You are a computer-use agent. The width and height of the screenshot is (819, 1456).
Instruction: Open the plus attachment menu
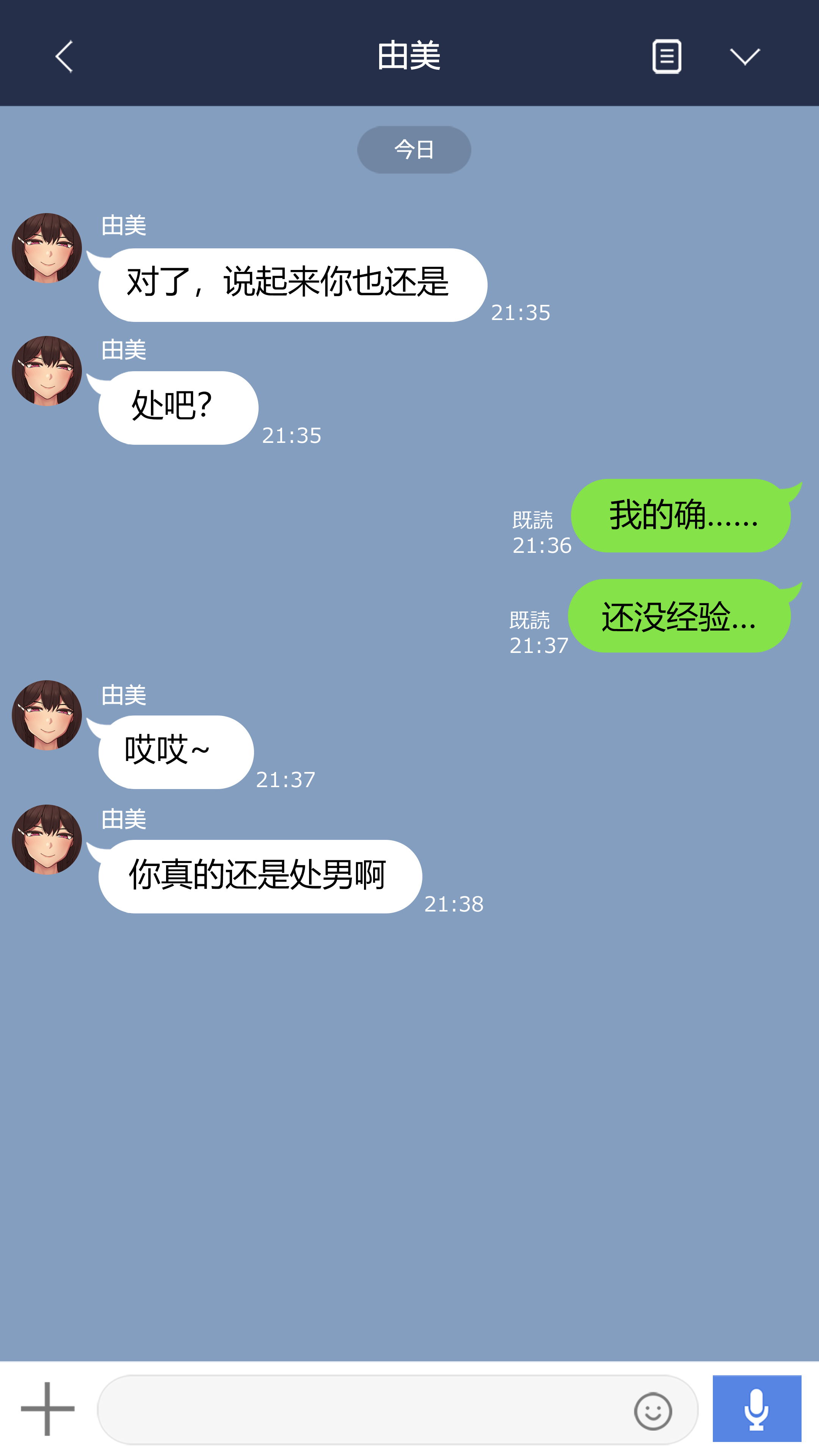(47, 1409)
